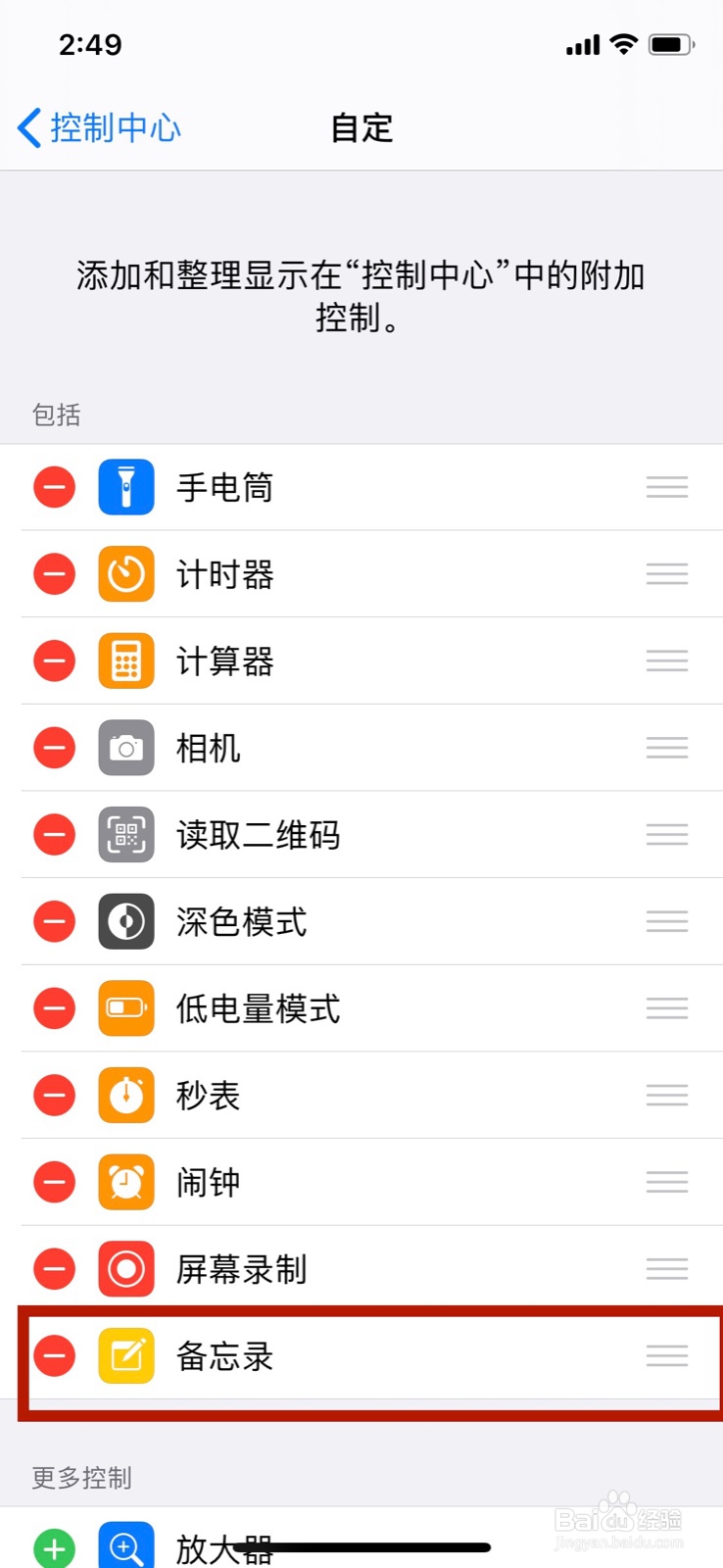Tap the reorder handle on 备忘录 row
The image size is (723, 1568).
click(667, 1355)
